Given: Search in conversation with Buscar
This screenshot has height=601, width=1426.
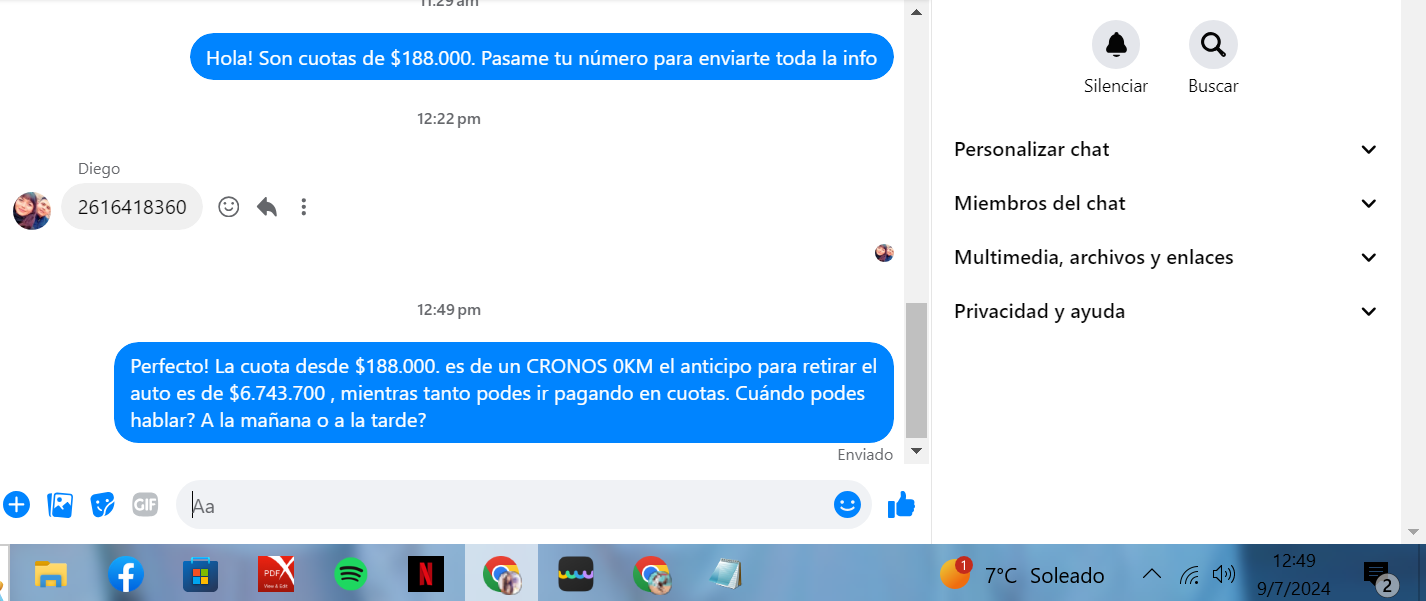Looking at the screenshot, I should (x=1212, y=45).
